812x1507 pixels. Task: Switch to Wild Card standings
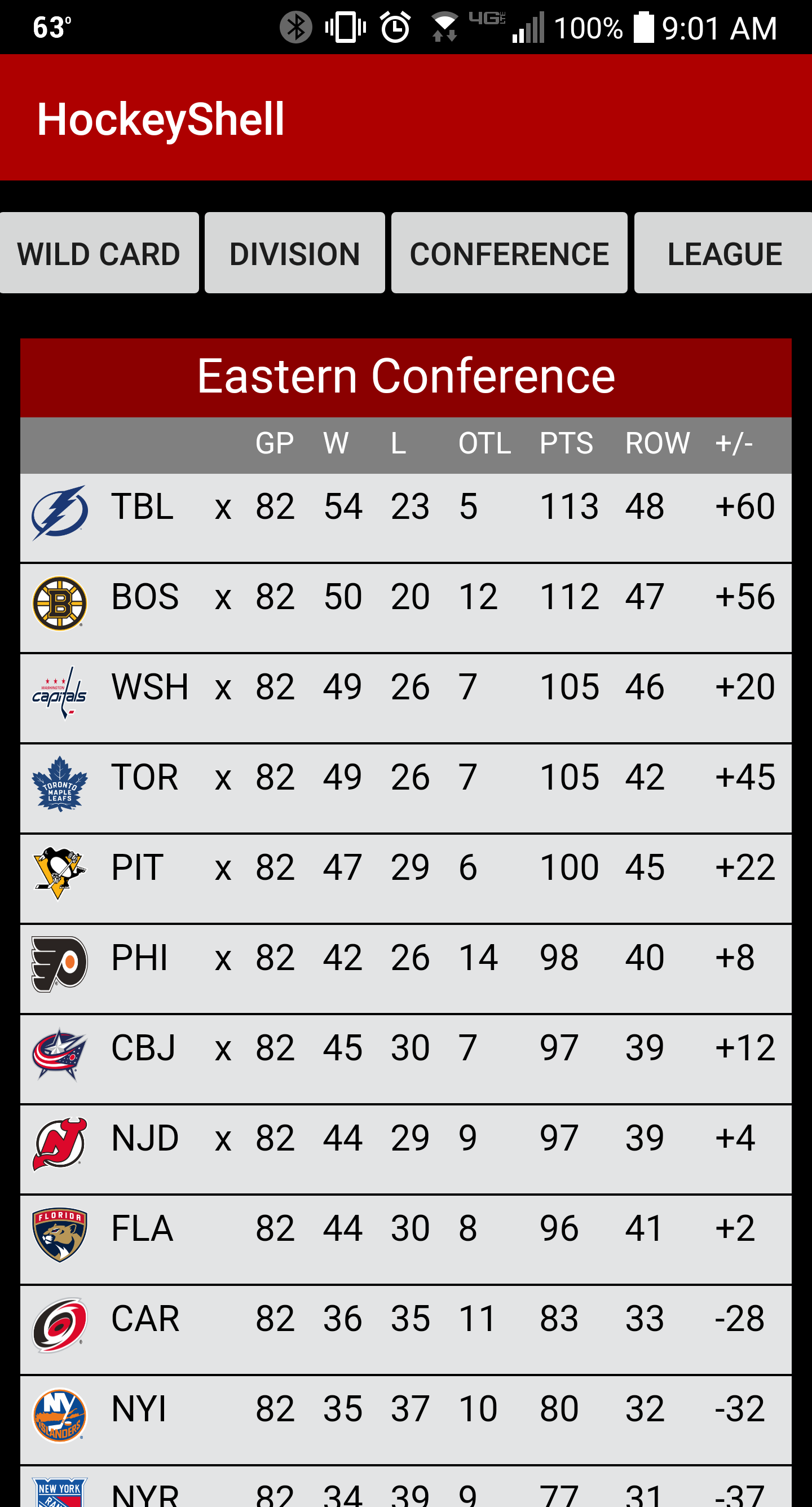tap(99, 253)
